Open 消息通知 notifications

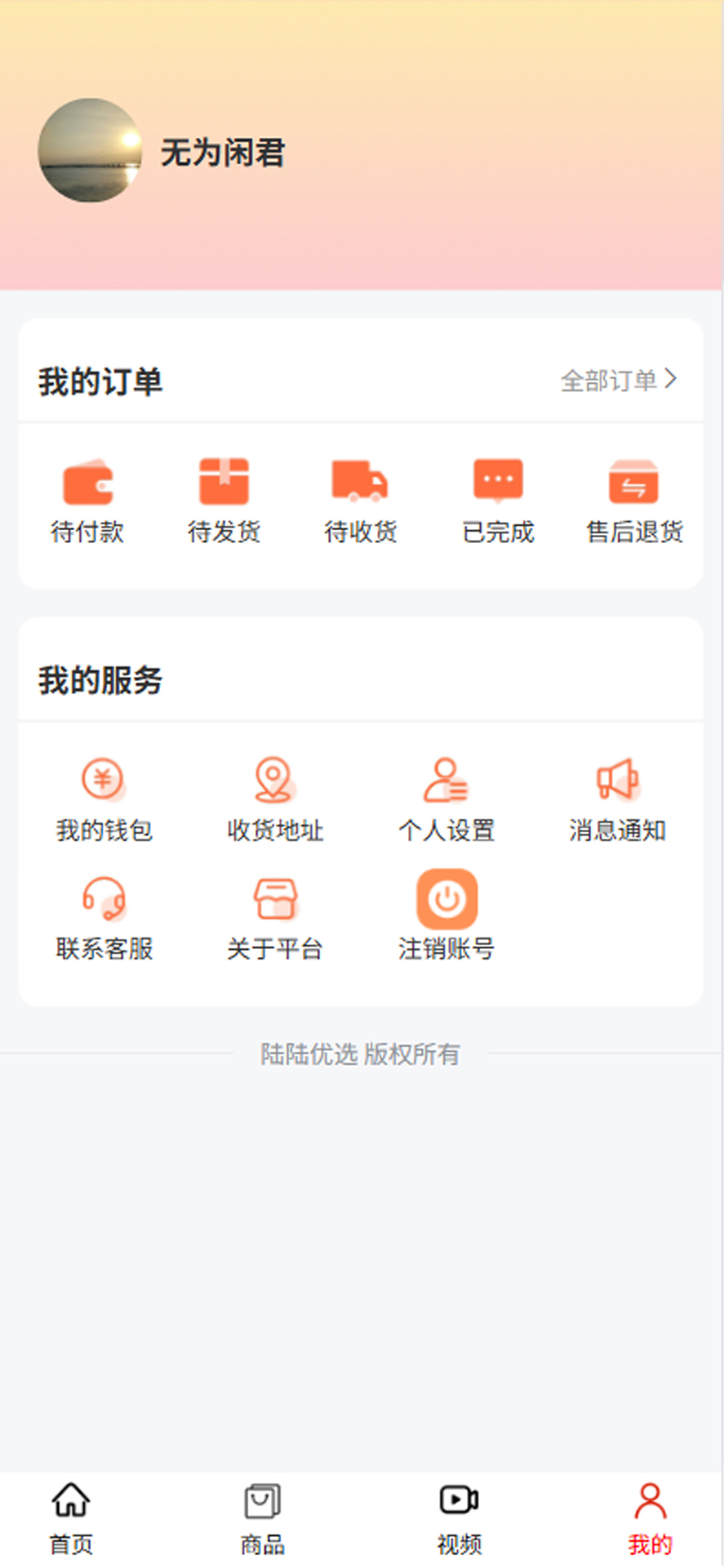pyautogui.click(x=617, y=796)
